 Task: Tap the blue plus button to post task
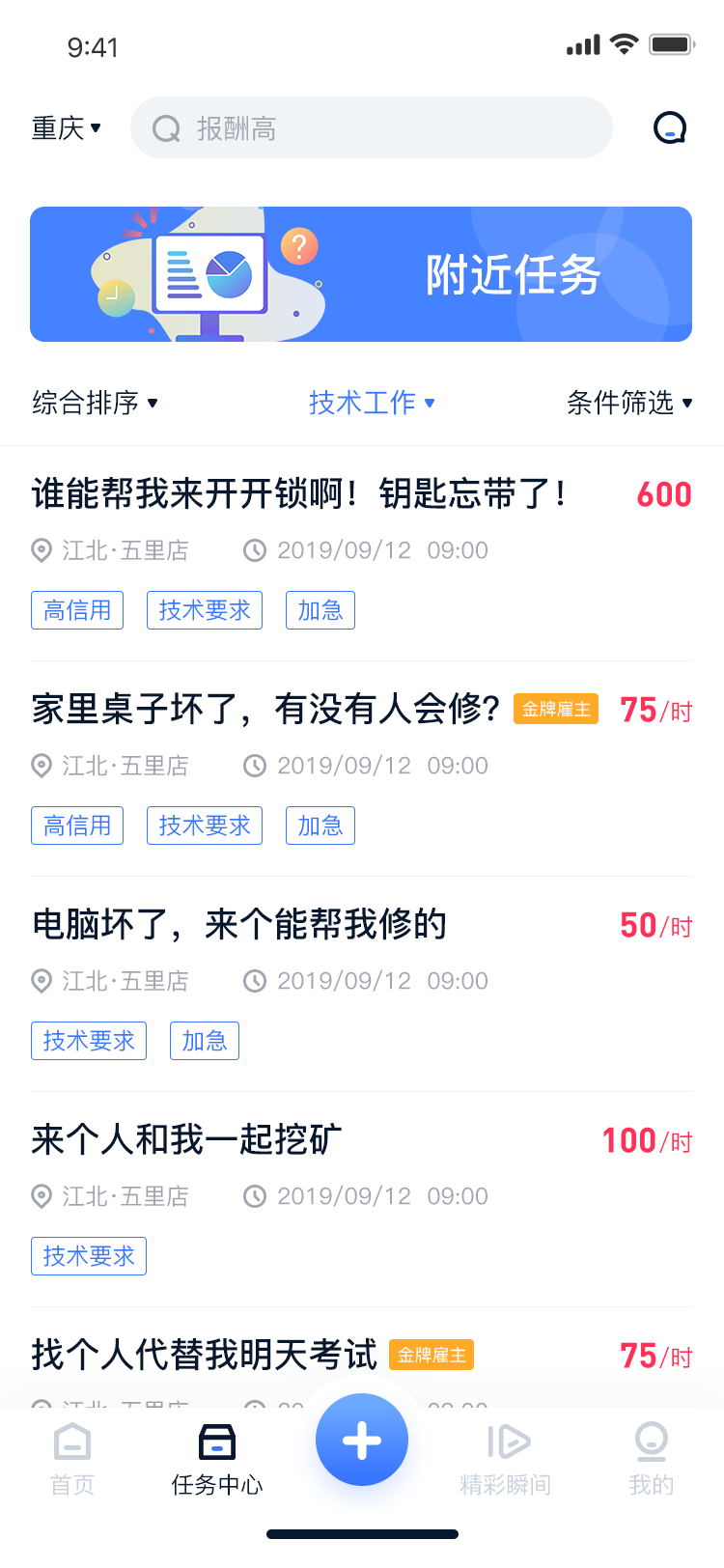tap(362, 1439)
